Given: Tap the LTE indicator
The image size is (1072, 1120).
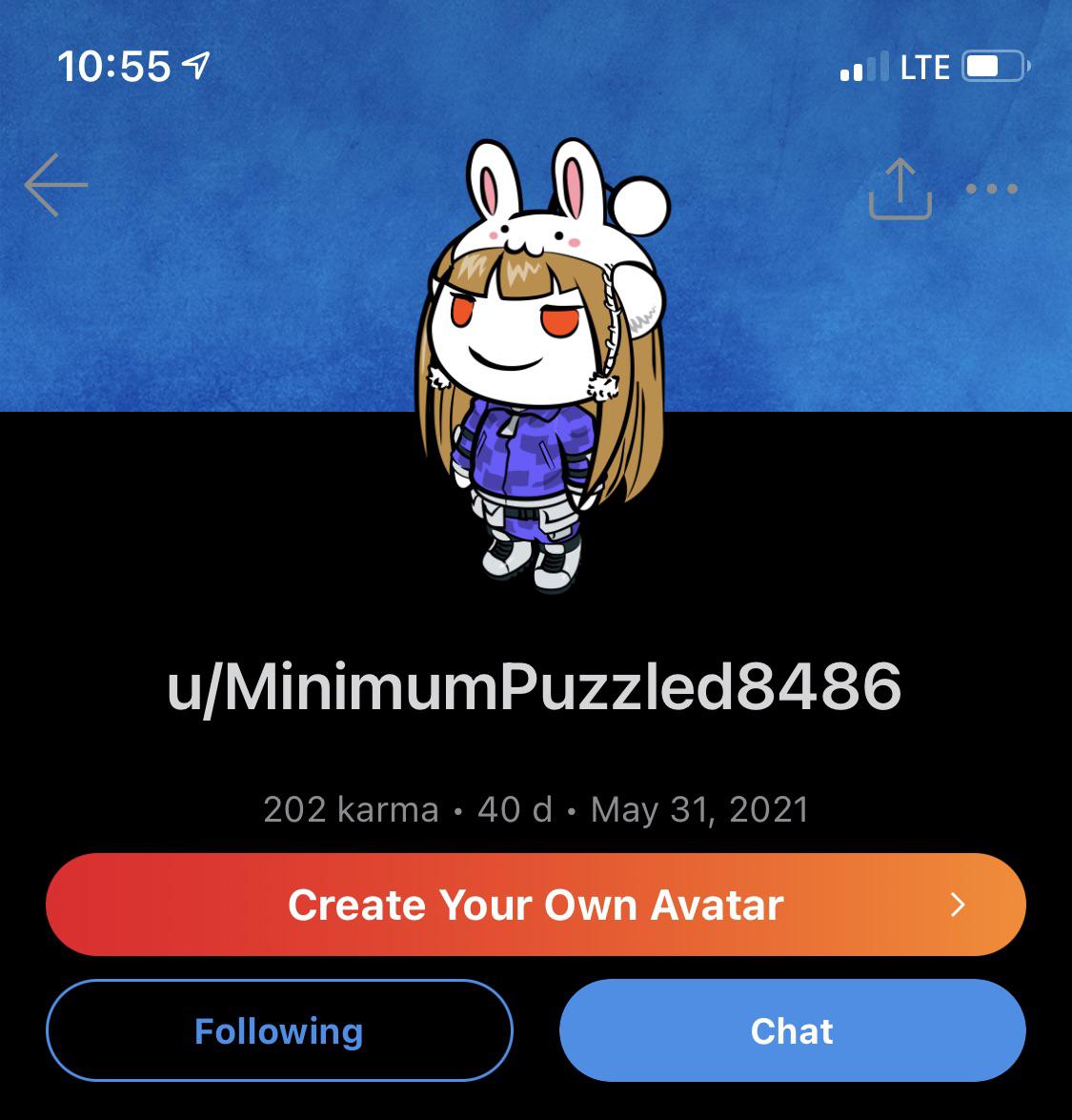Looking at the screenshot, I should coord(925,66).
